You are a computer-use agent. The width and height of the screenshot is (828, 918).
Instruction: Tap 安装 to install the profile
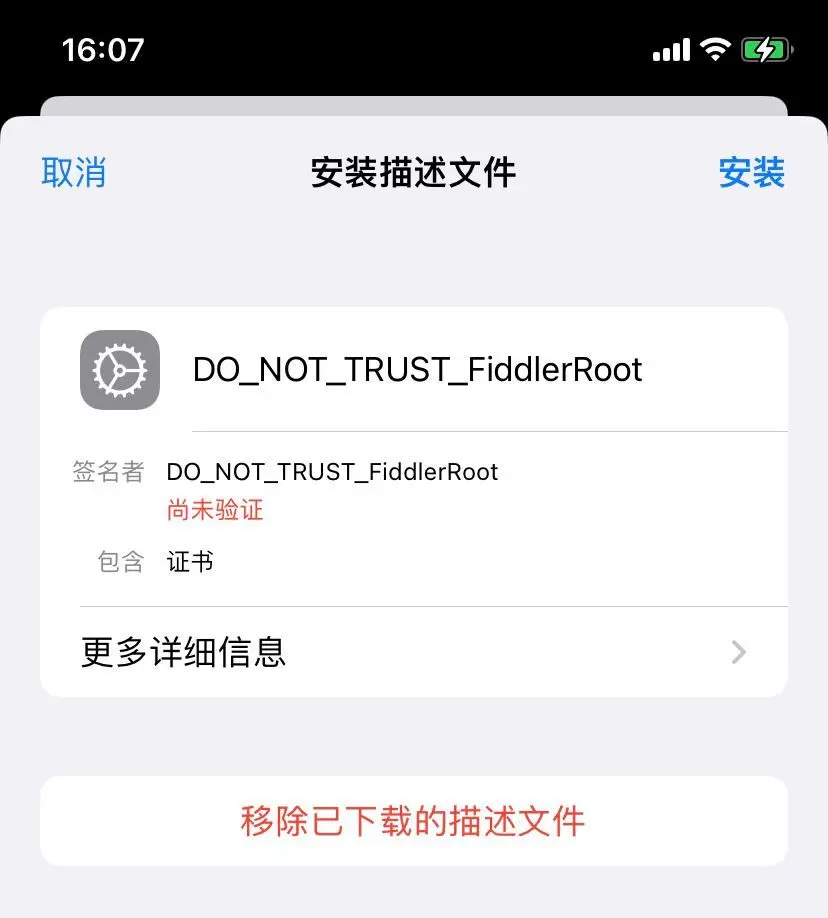[752, 172]
